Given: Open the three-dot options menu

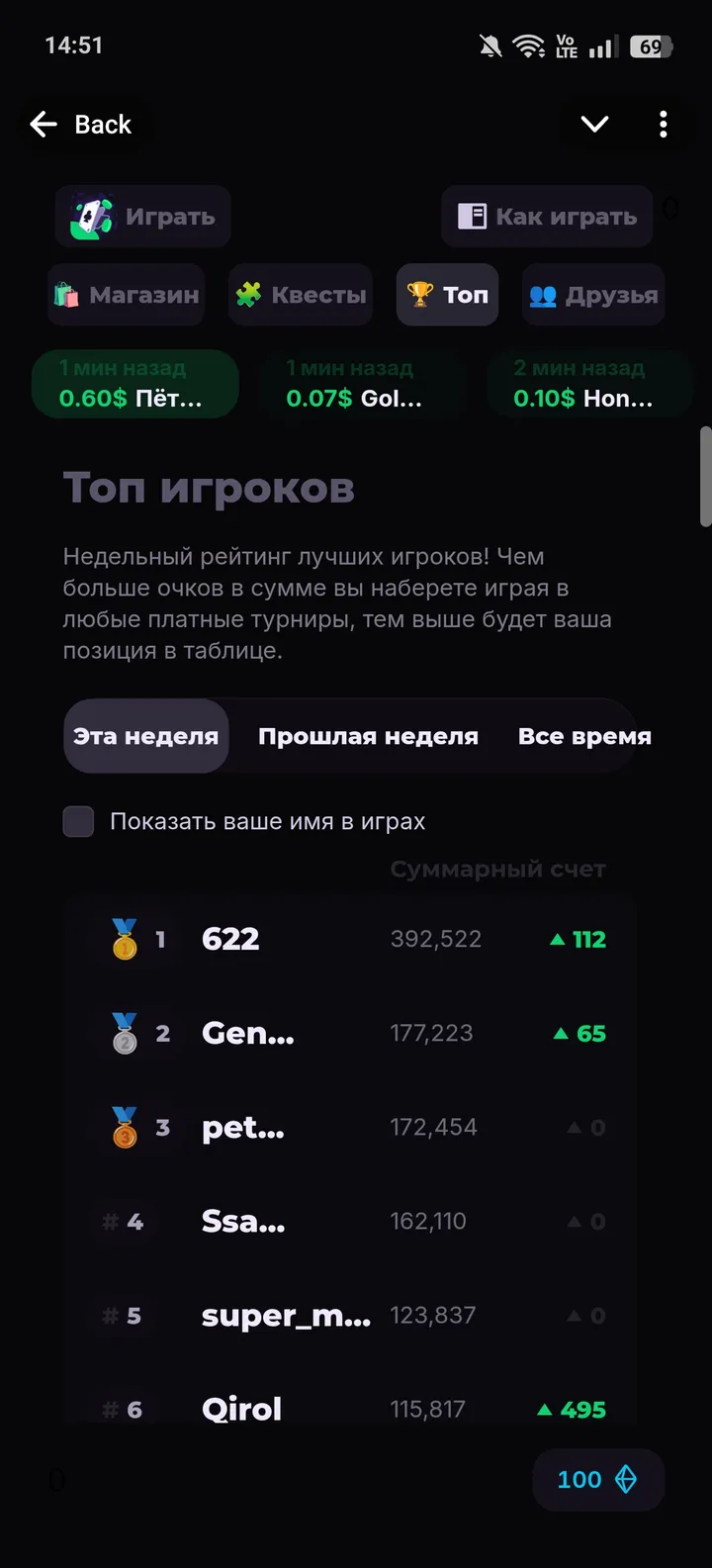Looking at the screenshot, I should [664, 124].
